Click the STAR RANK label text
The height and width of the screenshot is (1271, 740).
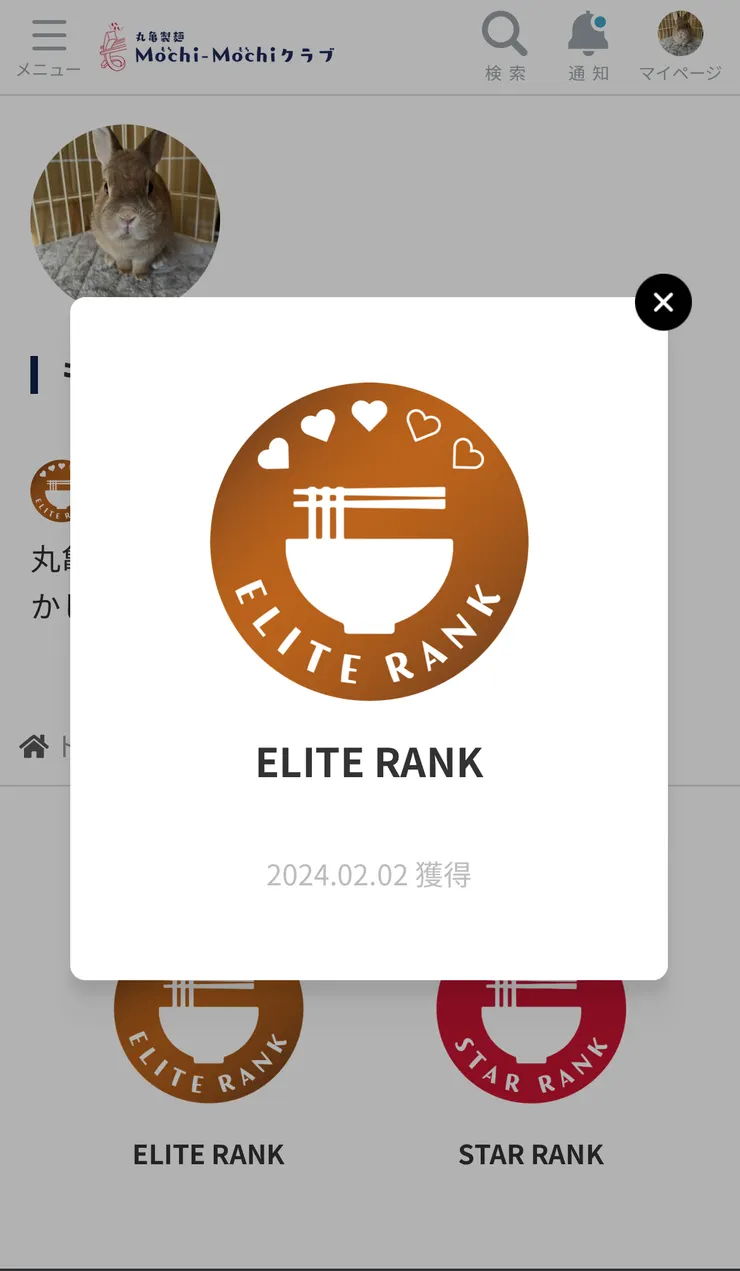[531, 1154]
